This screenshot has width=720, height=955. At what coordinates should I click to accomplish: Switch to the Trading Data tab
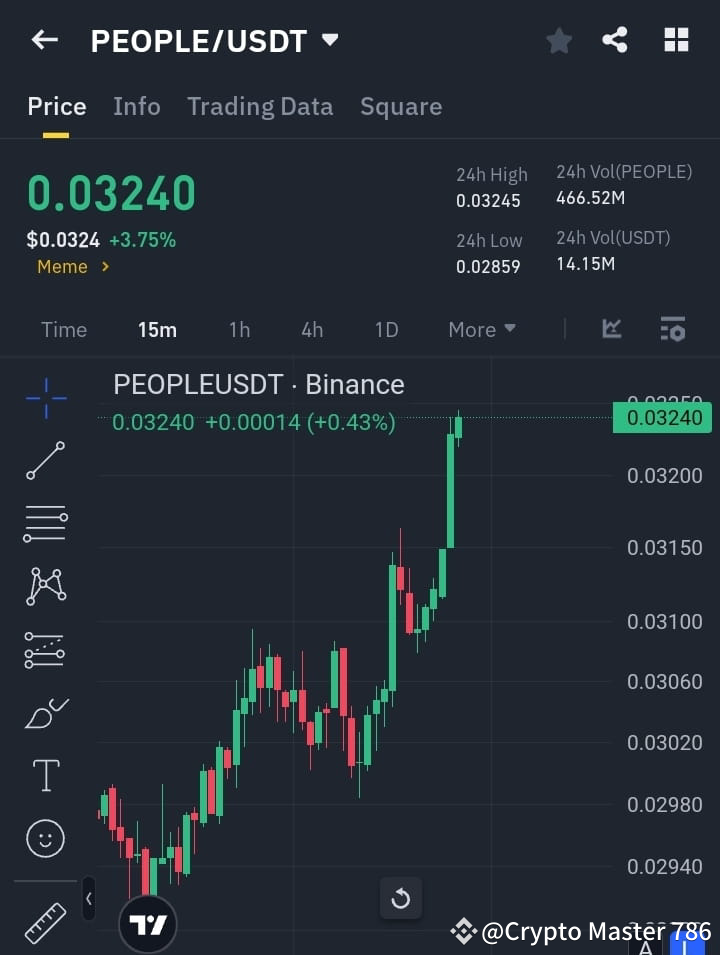coord(260,106)
